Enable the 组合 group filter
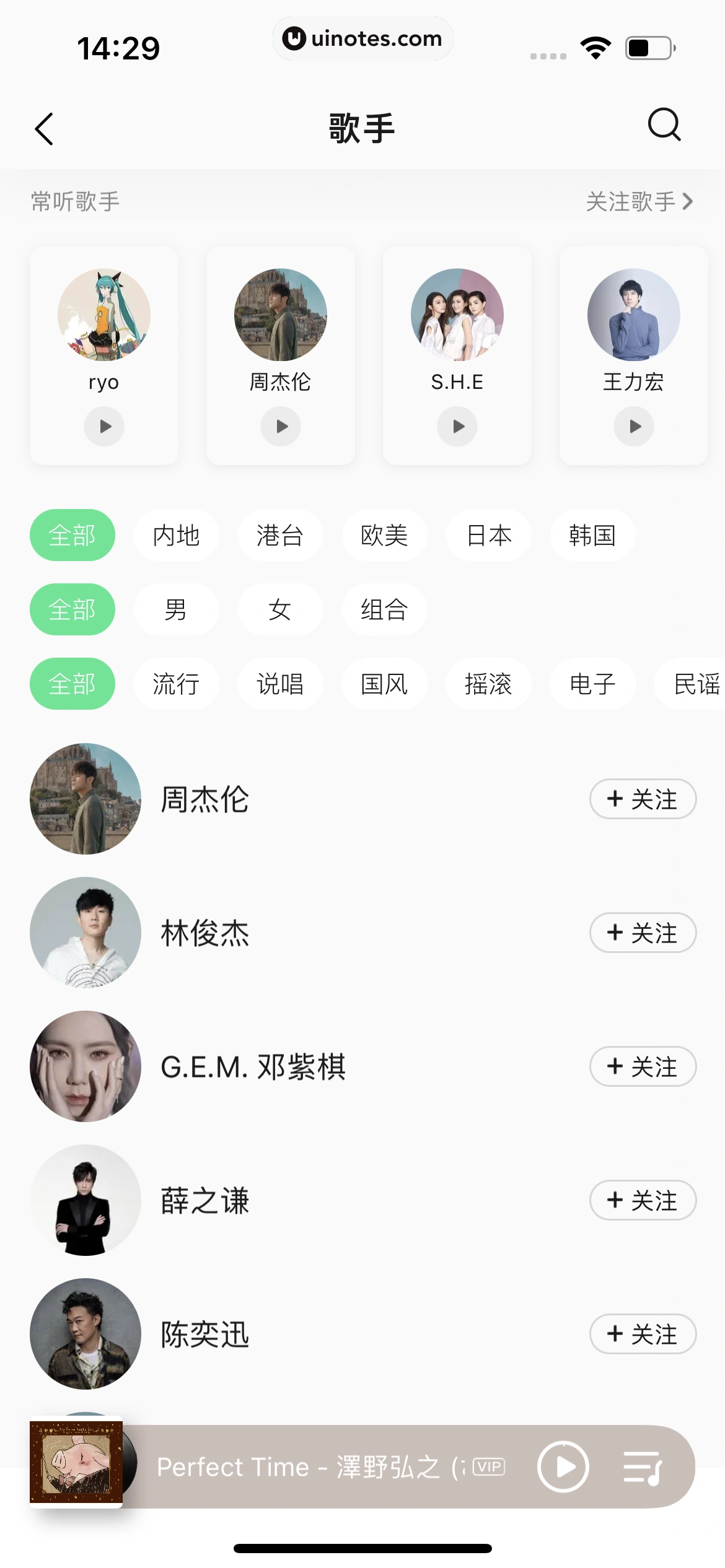The image size is (725, 1568). click(384, 609)
